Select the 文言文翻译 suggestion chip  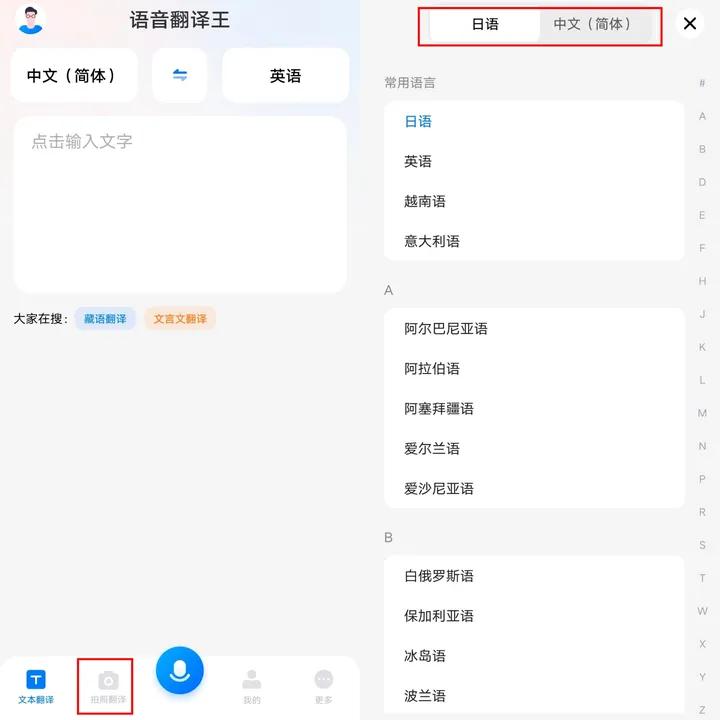tap(180, 319)
